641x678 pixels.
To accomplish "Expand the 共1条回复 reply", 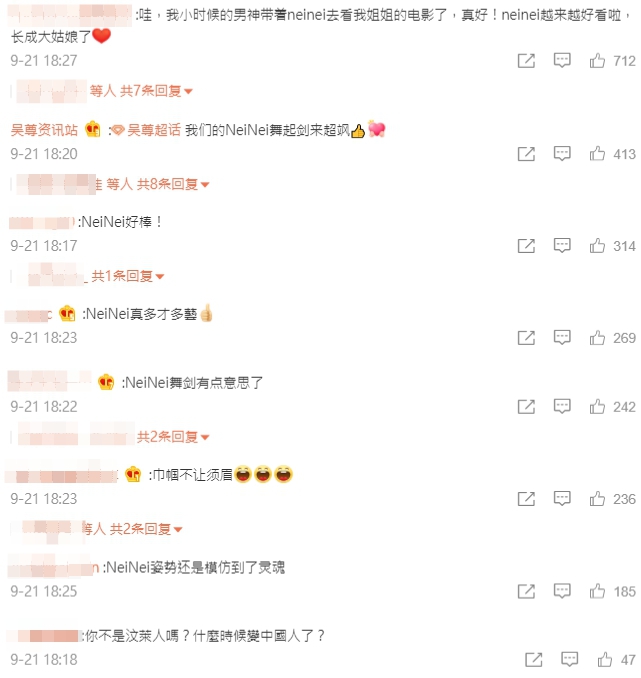I will click(127, 276).
